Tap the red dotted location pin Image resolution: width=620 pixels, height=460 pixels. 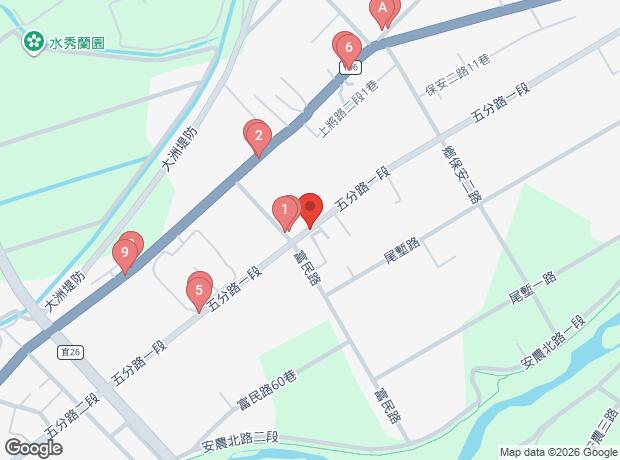point(310,208)
